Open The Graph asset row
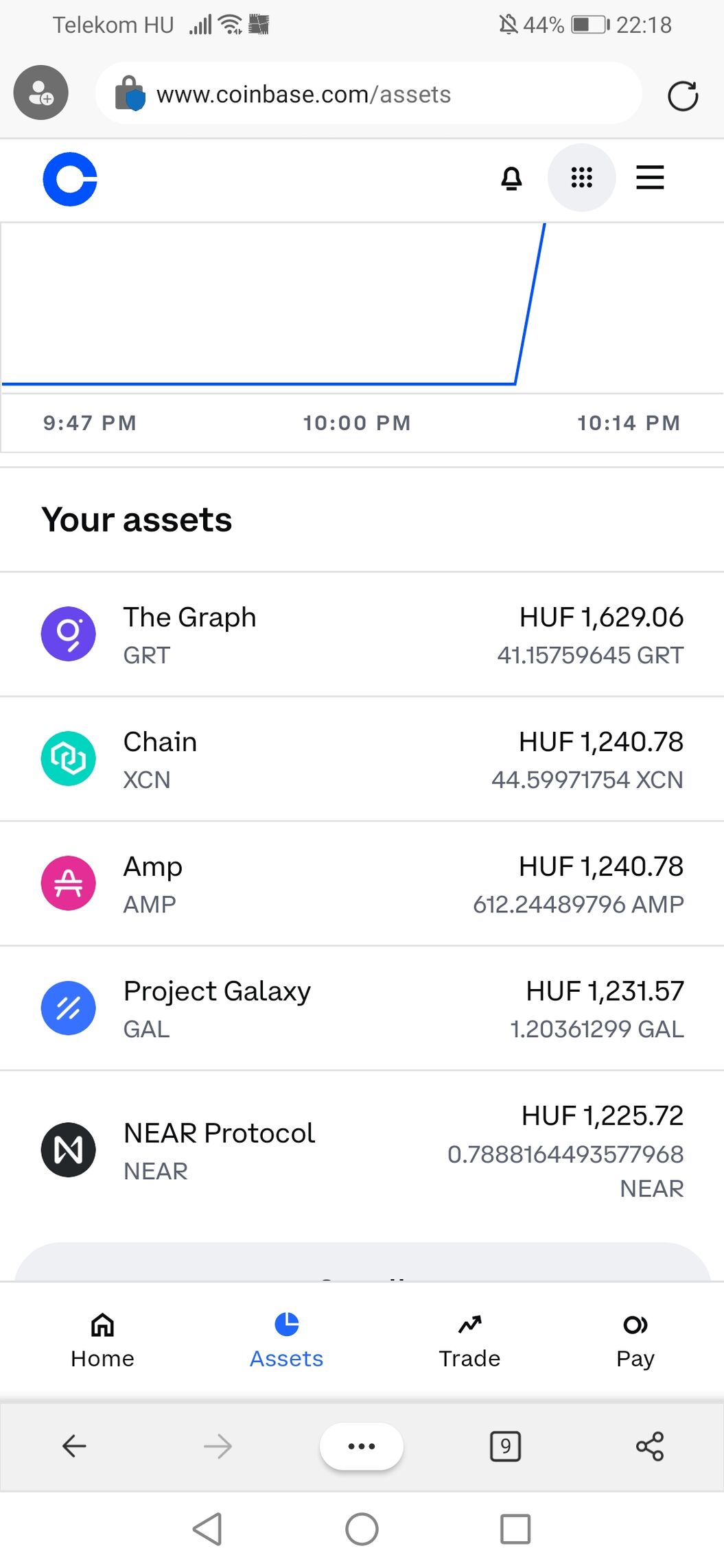Screen dimensions: 724x1568 coord(362,634)
